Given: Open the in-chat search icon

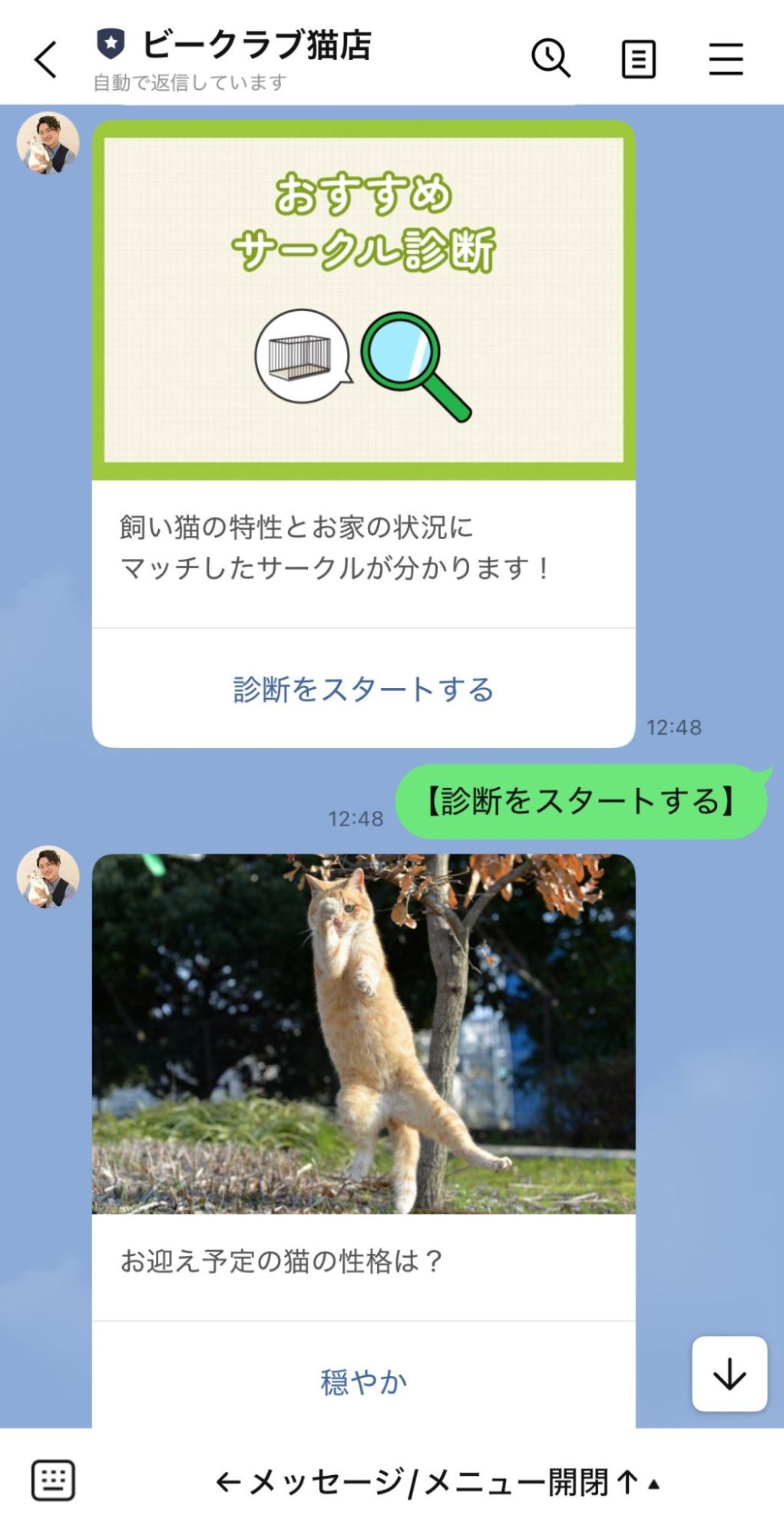Looking at the screenshot, I should (550, 58).
